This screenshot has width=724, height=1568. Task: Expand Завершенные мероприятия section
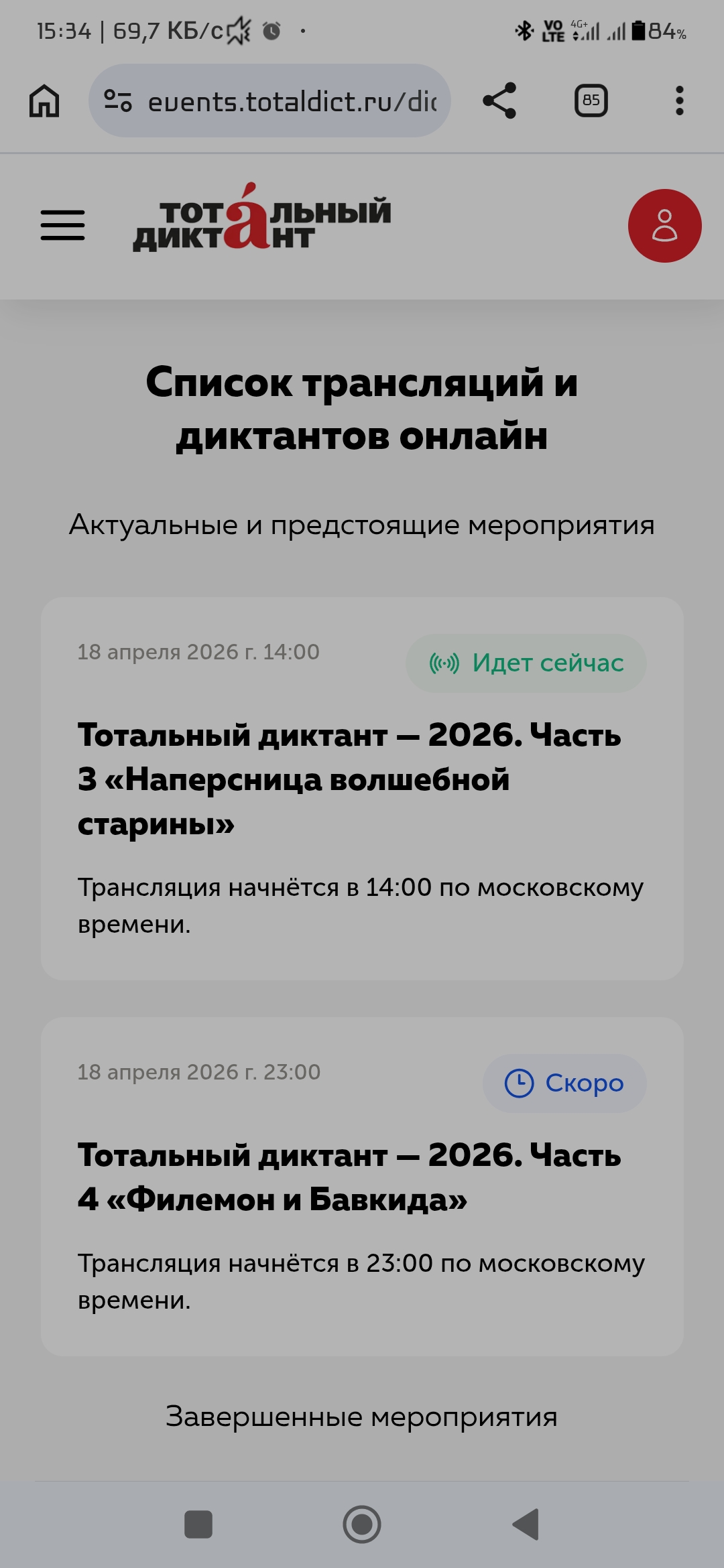pyautogui.click(x=362, y=1416)
